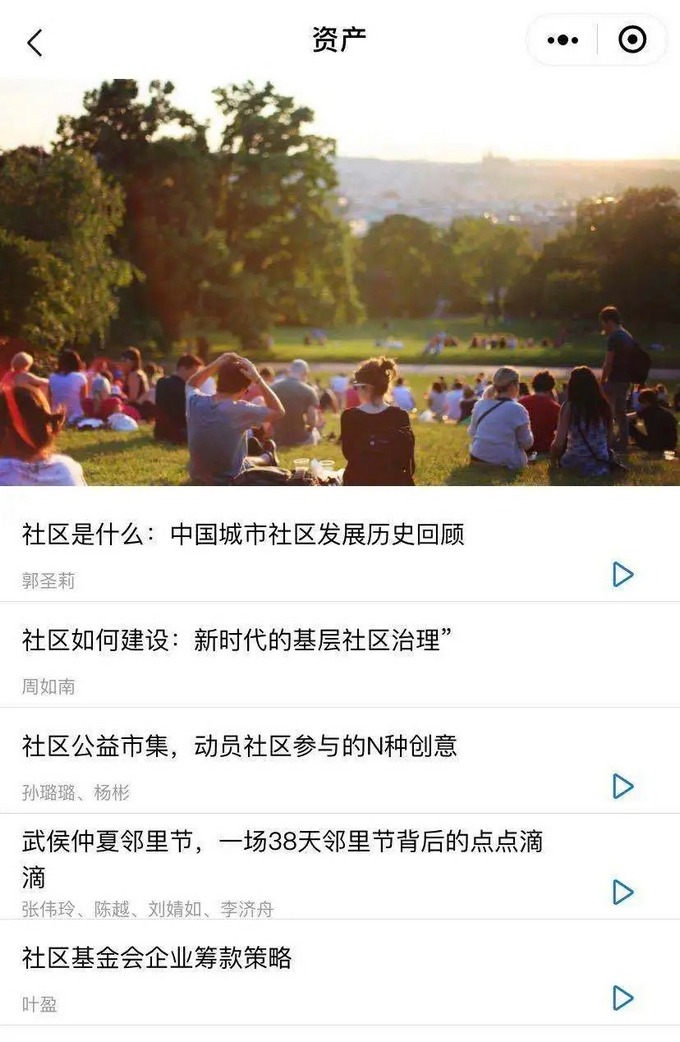
Task: Open the mini program overflow menu
Action: [563, 40]
